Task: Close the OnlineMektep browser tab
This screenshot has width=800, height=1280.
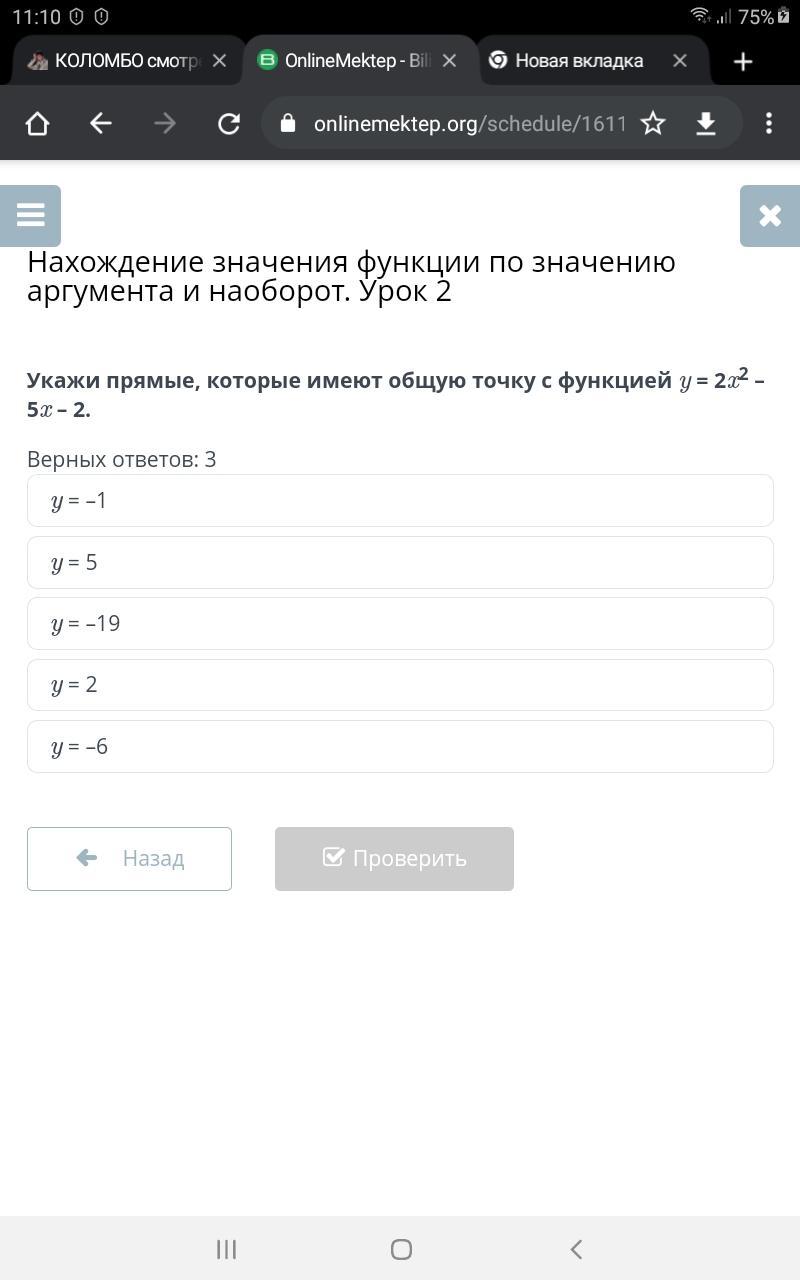Action: click(x=449, y=61)
